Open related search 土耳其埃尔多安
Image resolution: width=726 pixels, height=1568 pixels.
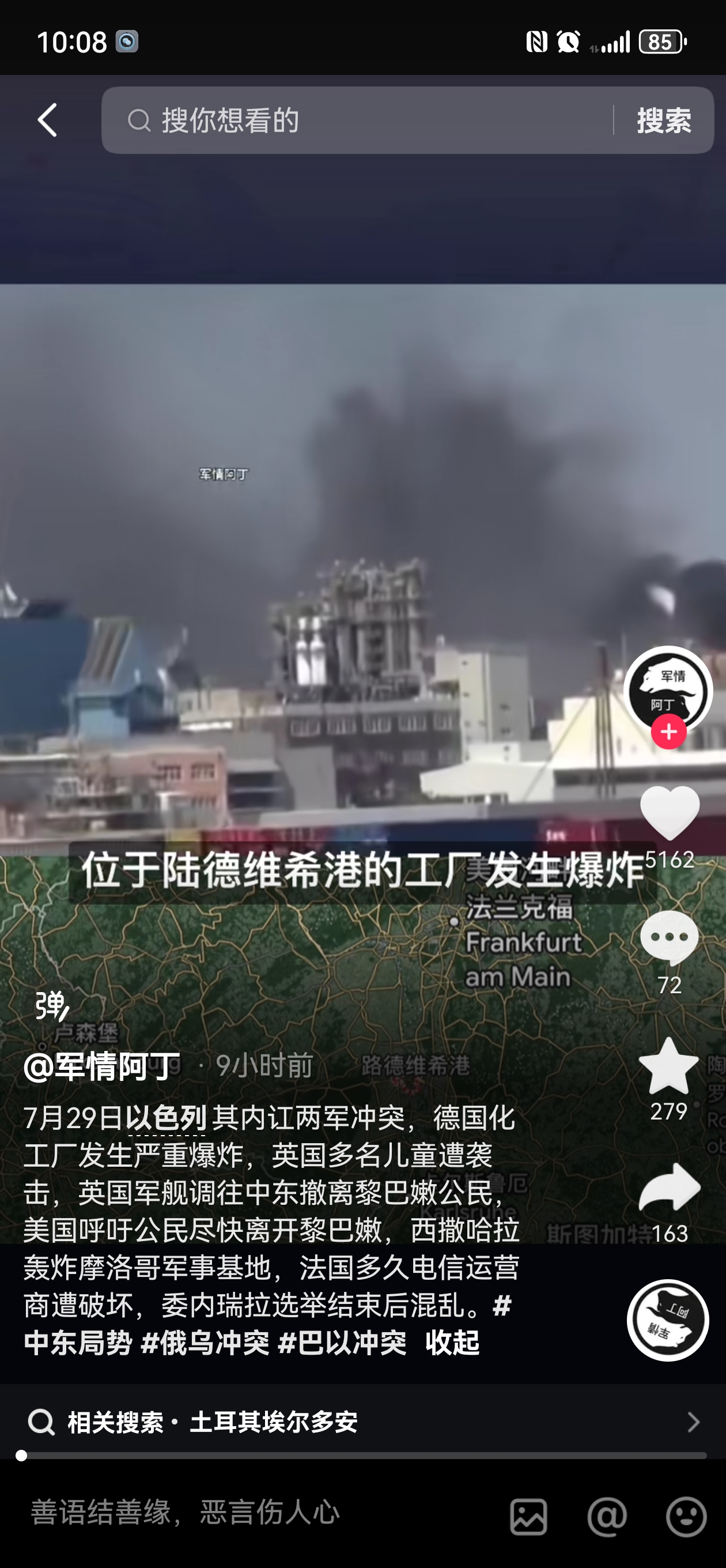tap(362, 1423)
